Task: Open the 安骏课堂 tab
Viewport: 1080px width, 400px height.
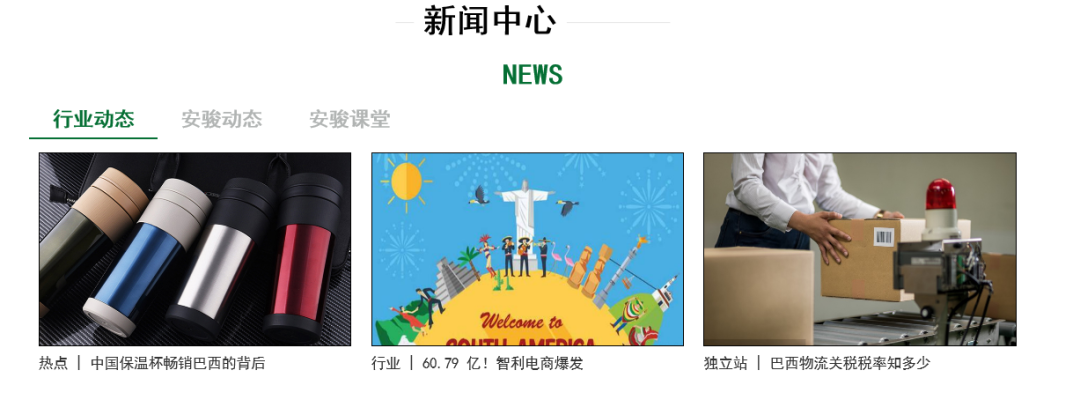Action: click(349, 120)
